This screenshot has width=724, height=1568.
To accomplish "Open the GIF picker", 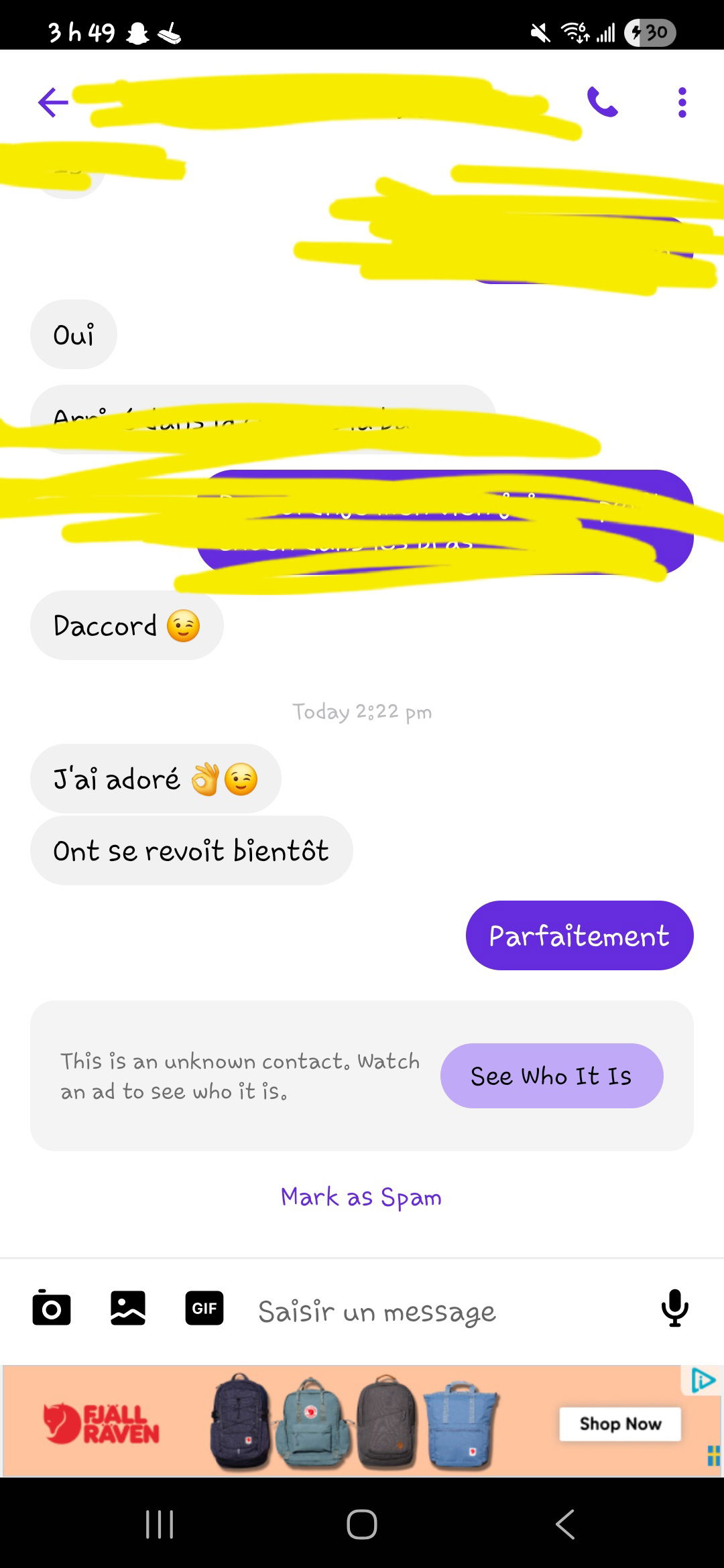I will (204, 1308).
